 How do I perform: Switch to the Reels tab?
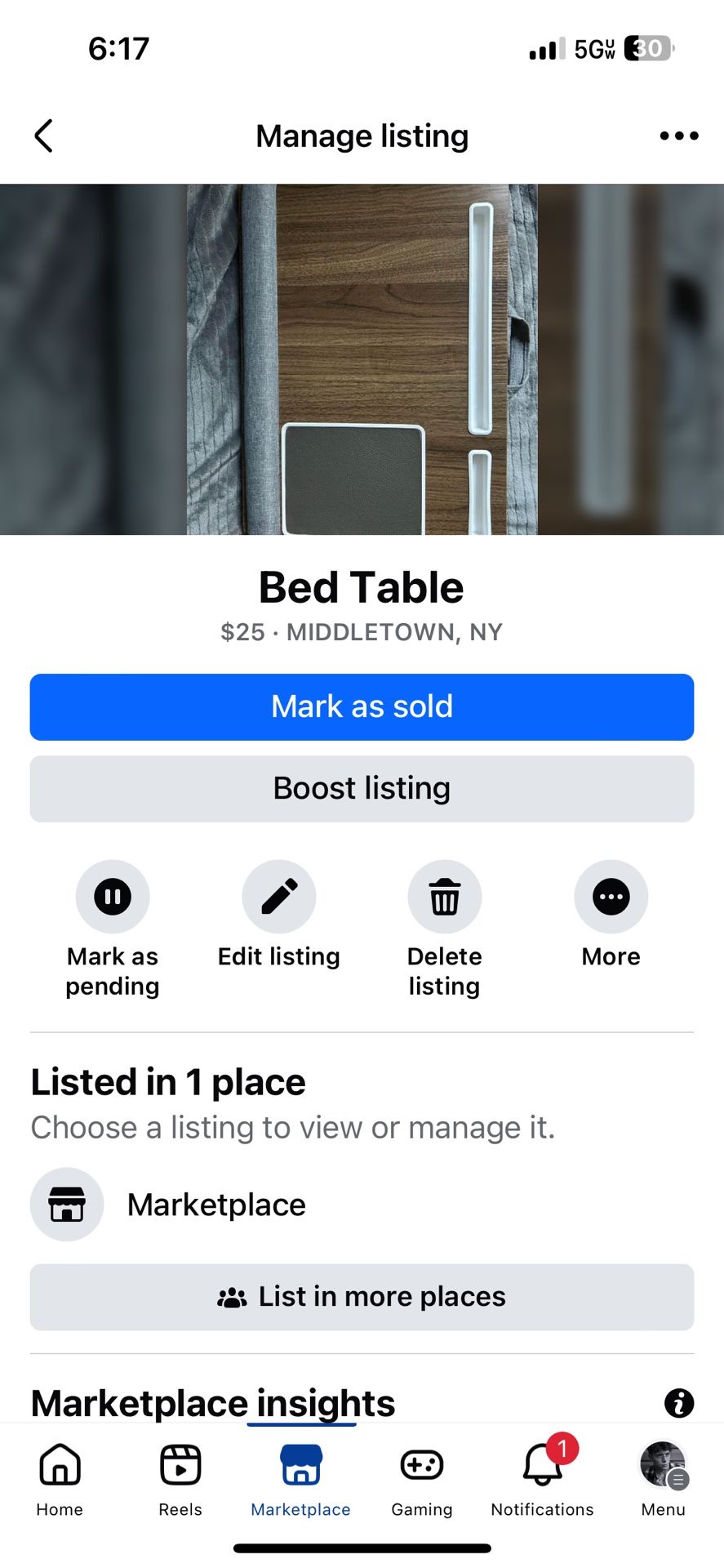(x=180, y=1478)
